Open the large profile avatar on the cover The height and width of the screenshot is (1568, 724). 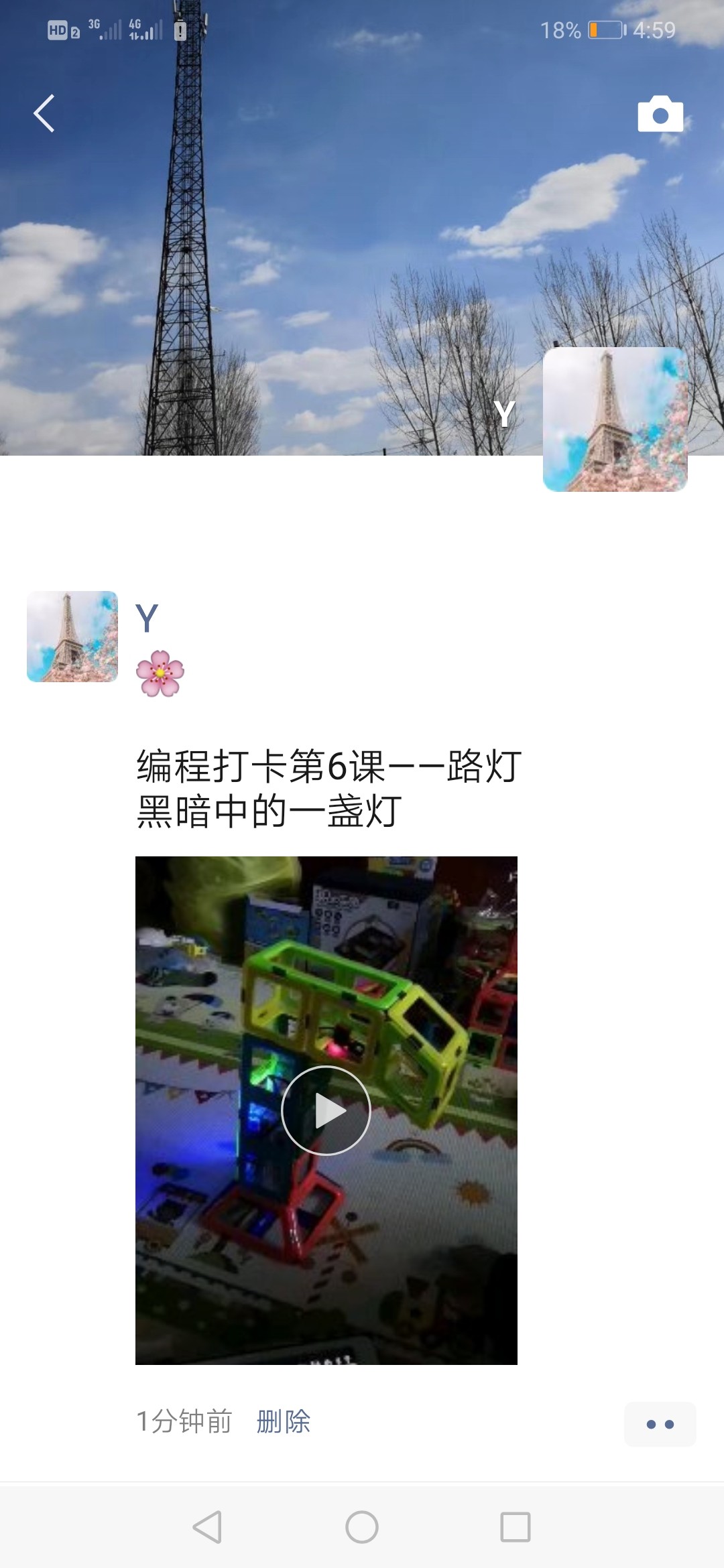pyautogui.click(x=615, y=419)
